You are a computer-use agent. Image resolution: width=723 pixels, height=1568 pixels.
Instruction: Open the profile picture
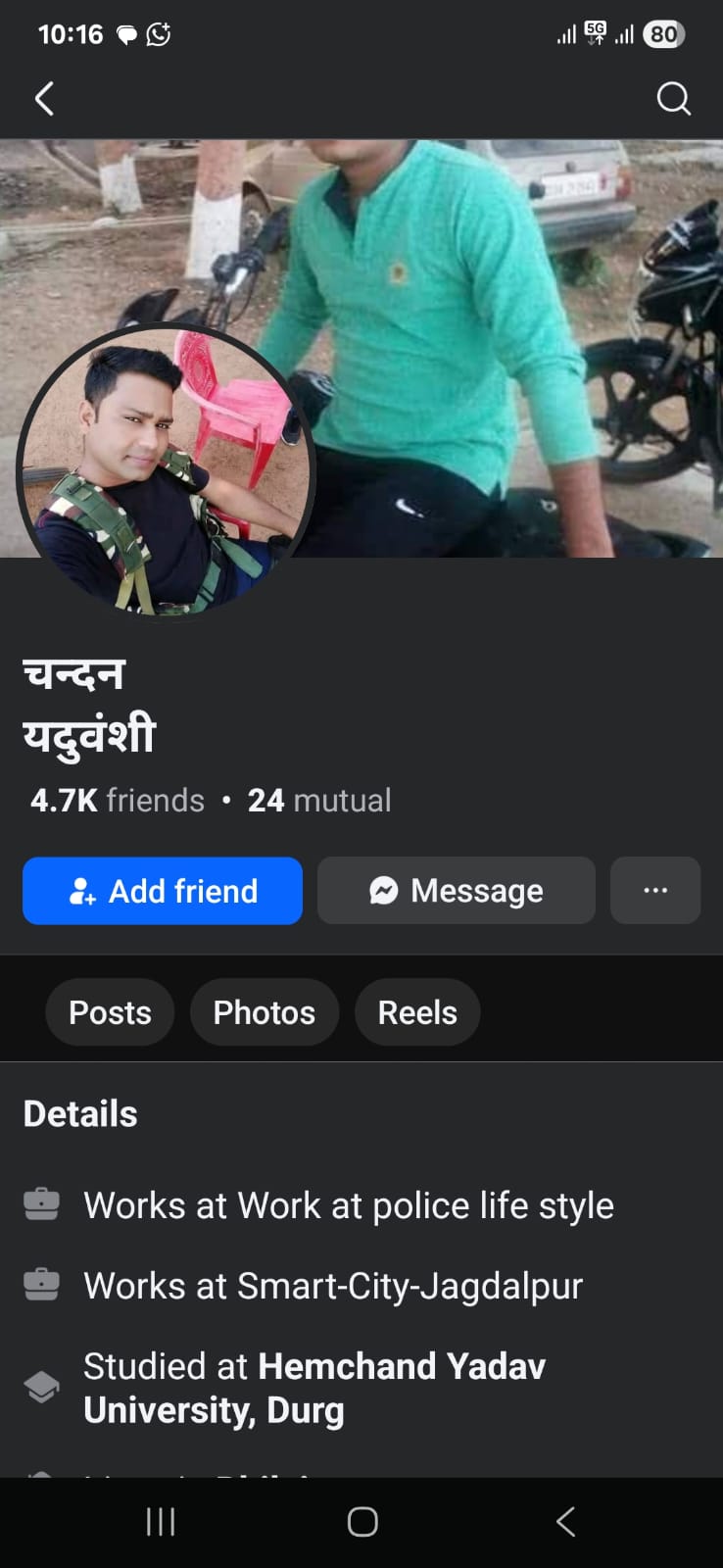click(x=165, y=472)
